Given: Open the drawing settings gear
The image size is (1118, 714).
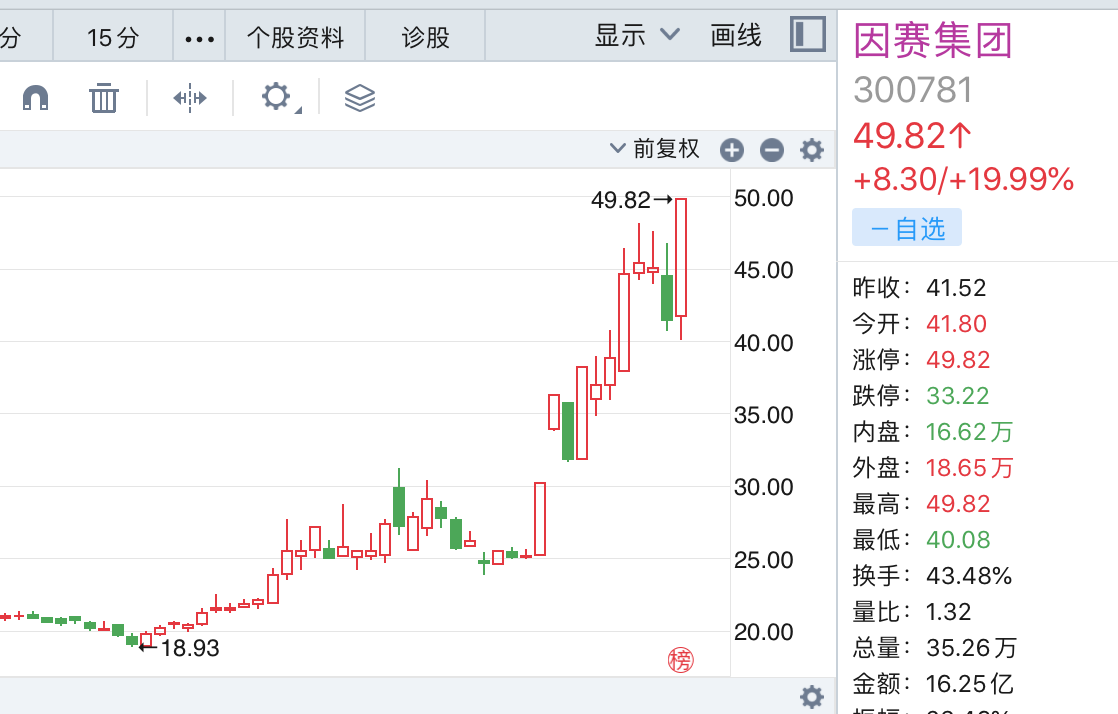Looking at the screenshot, I should tap(276, 97).
